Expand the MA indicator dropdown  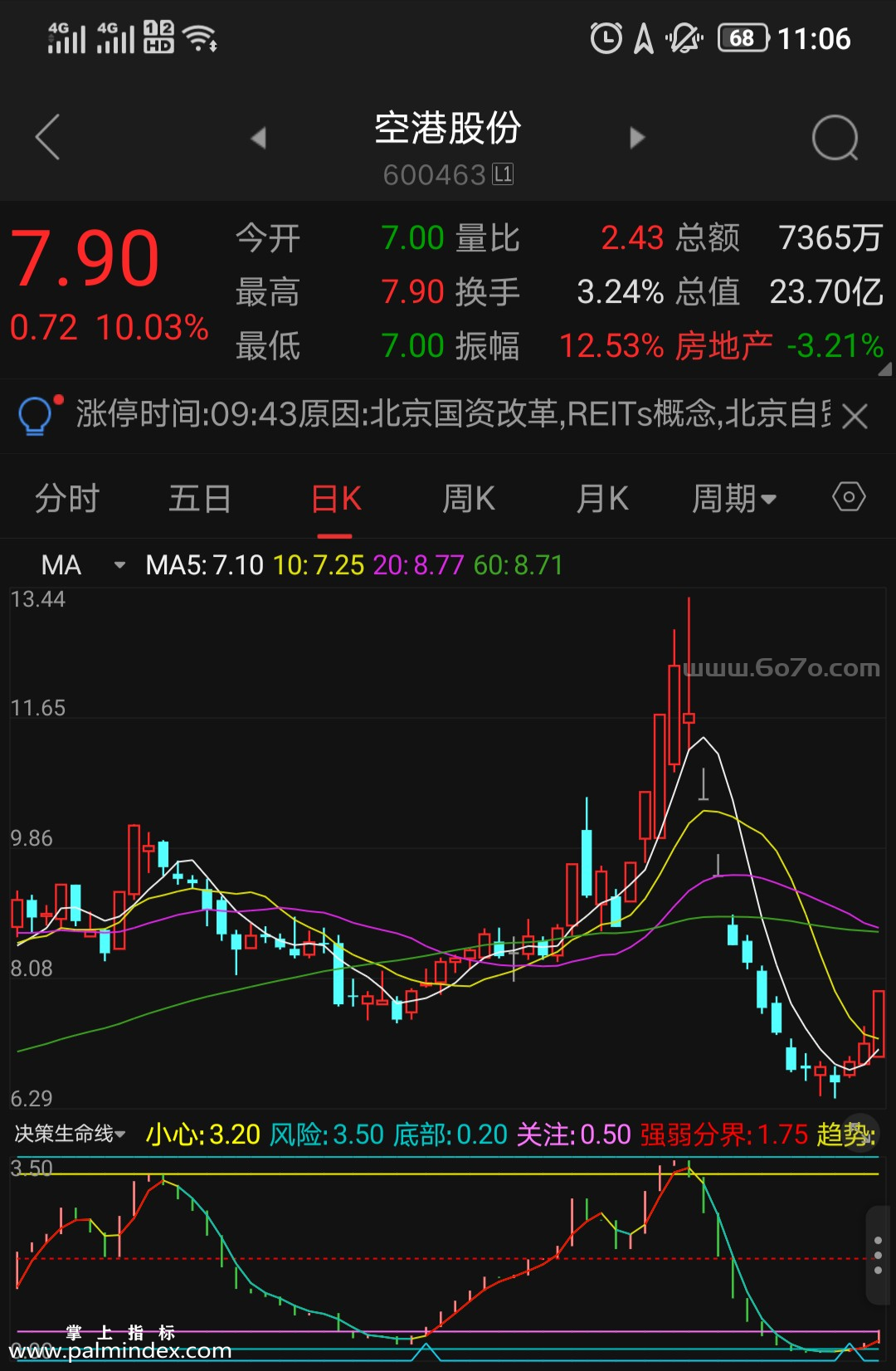(x=119, y=565)
